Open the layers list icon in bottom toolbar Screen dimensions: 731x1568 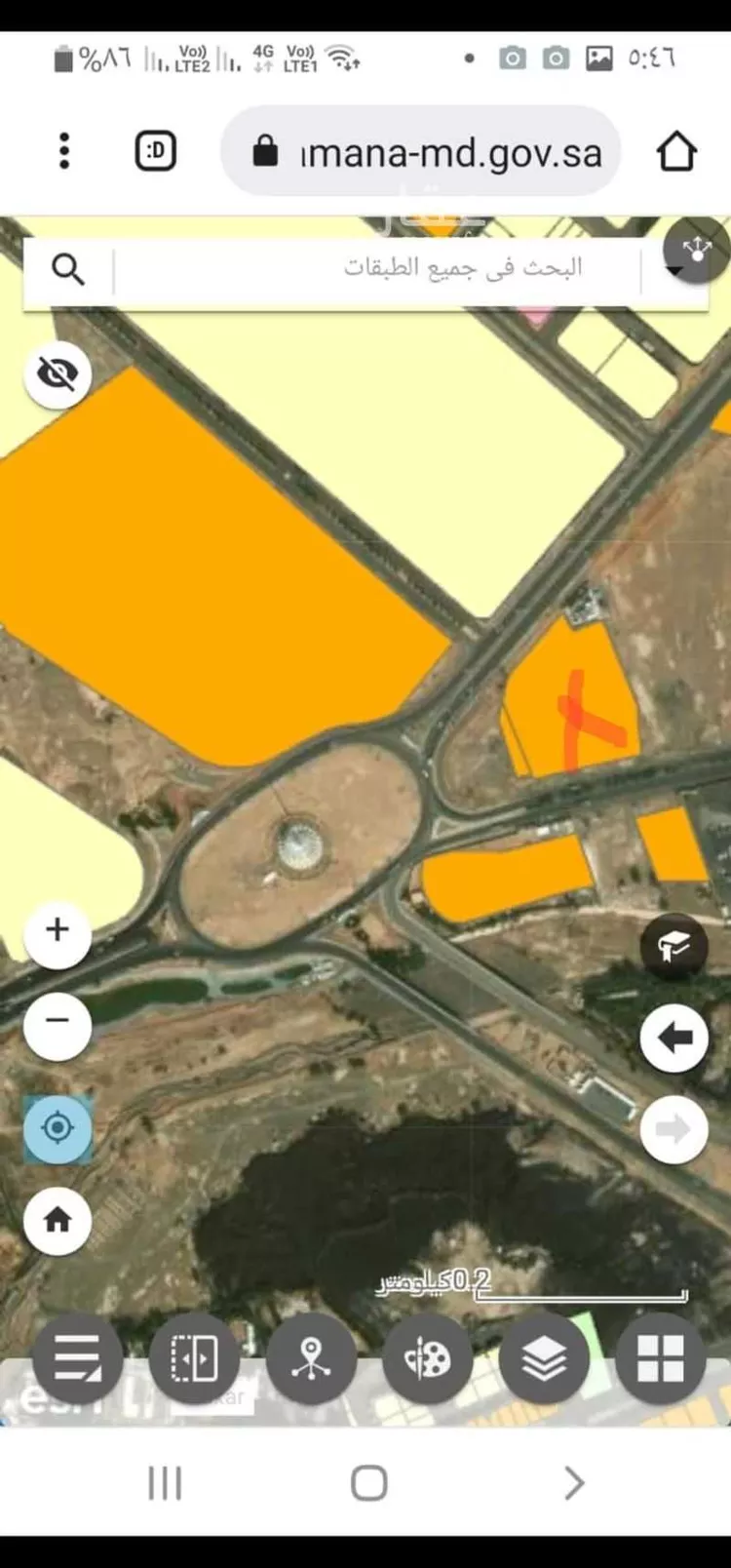(x=543, y=1358)
